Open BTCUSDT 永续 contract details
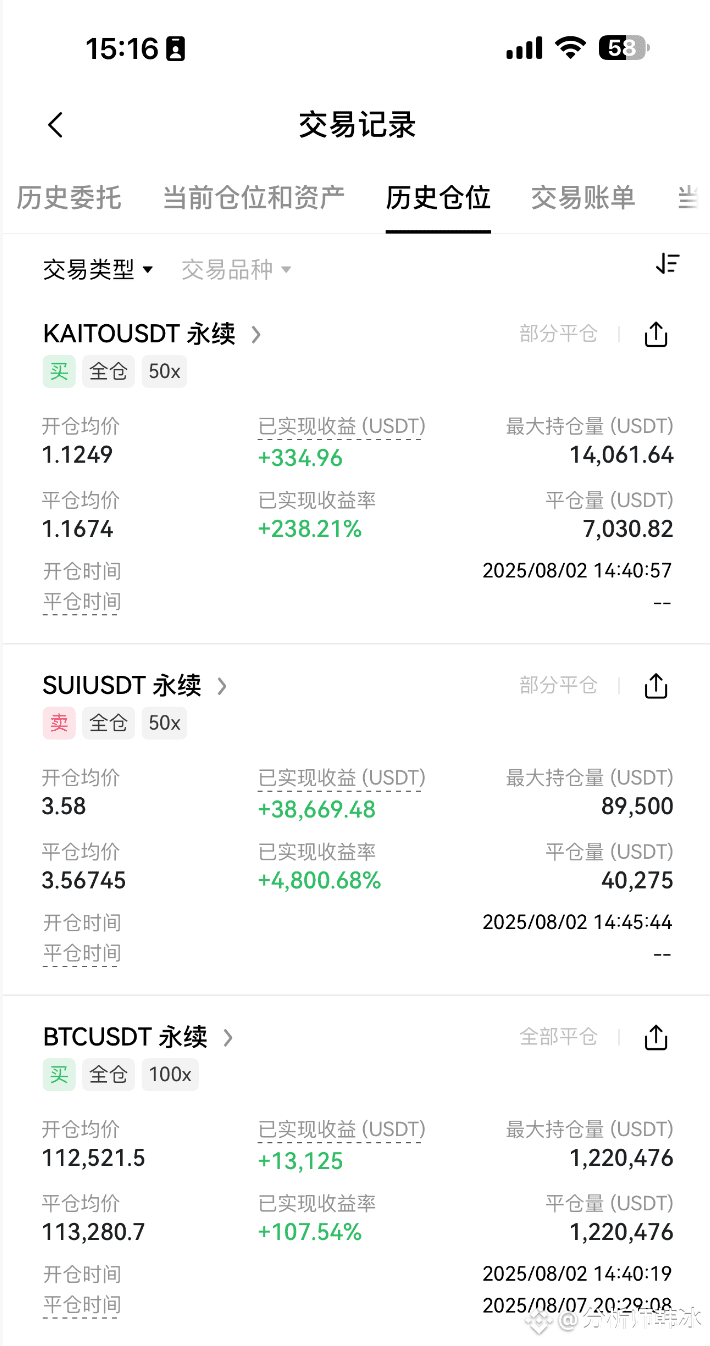Image resolution: width=710 pixels, height=1346 pixels. click(x=138, y=1037)
